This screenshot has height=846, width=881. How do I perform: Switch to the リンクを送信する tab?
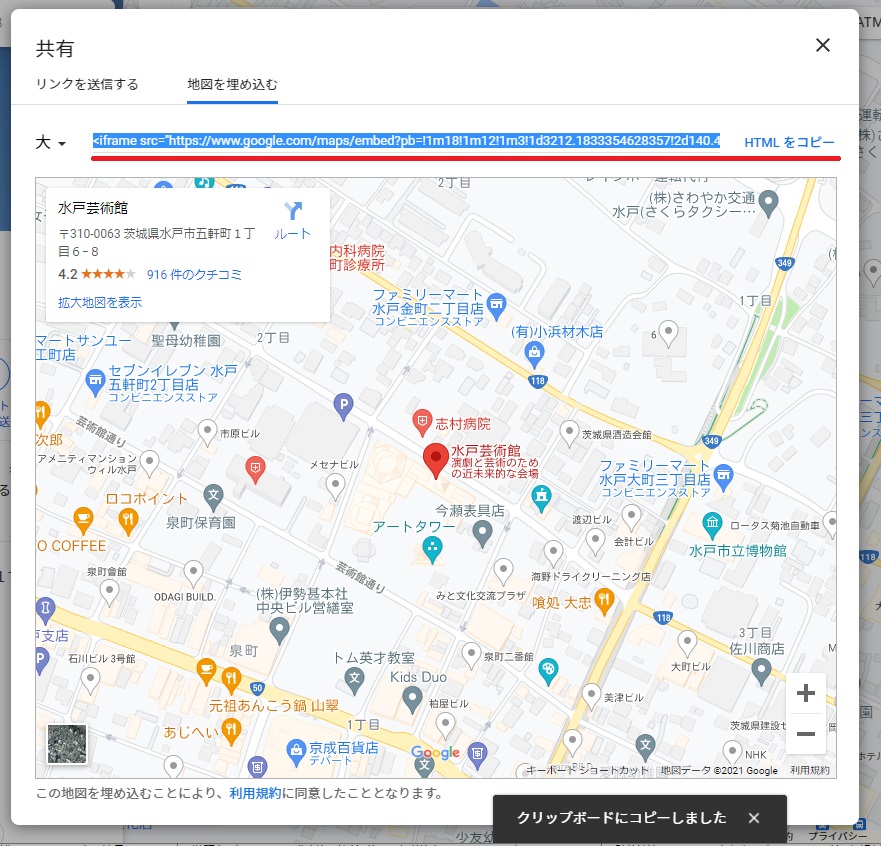tap(87, 84)
